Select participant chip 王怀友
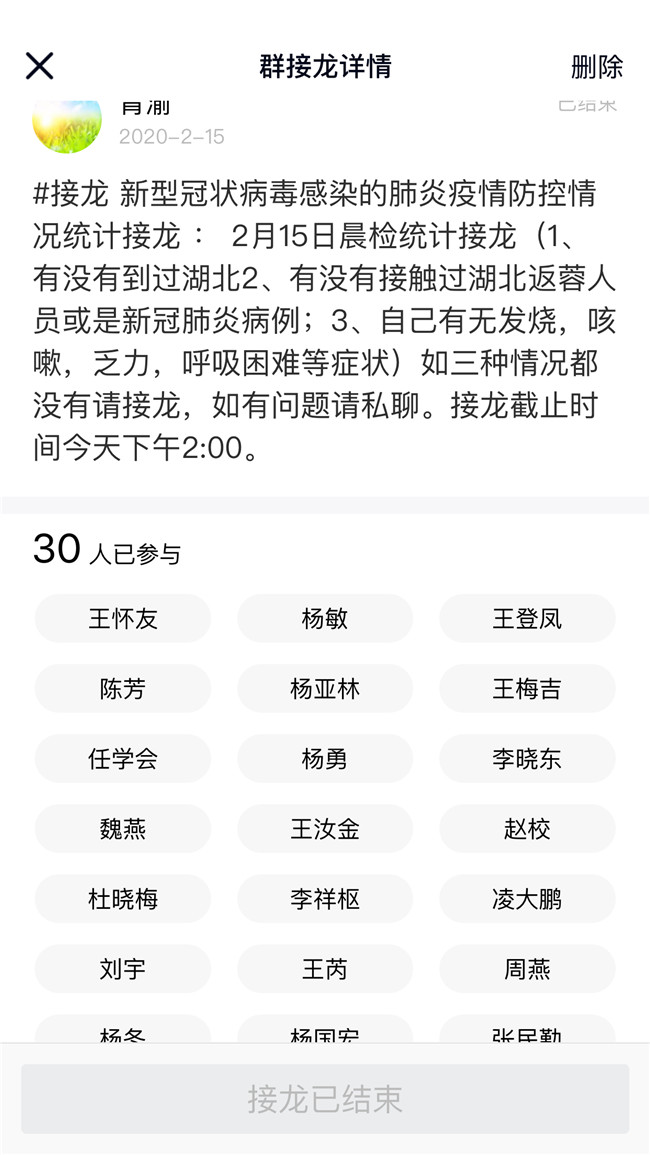 coord(123,618)
